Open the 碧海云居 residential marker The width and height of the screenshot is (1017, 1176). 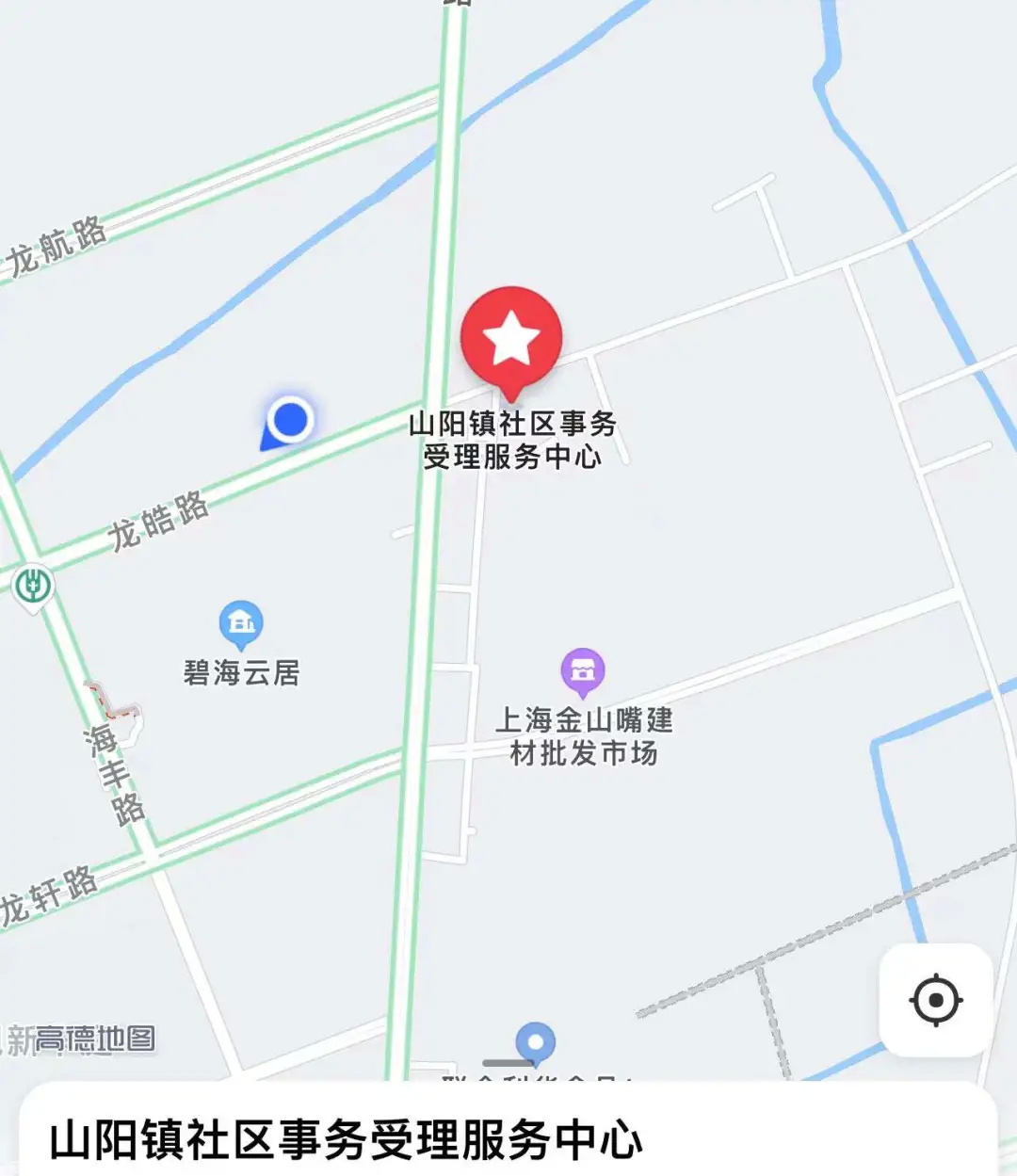[x=241, y=623]
